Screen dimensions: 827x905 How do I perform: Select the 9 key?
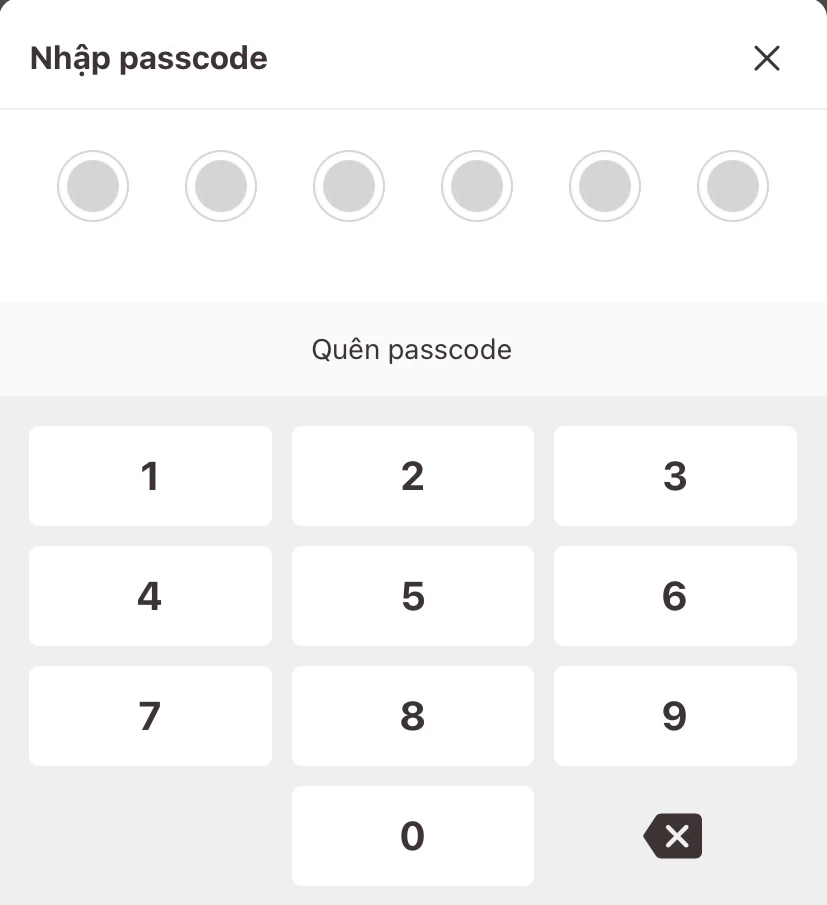(x=675, y=716)
